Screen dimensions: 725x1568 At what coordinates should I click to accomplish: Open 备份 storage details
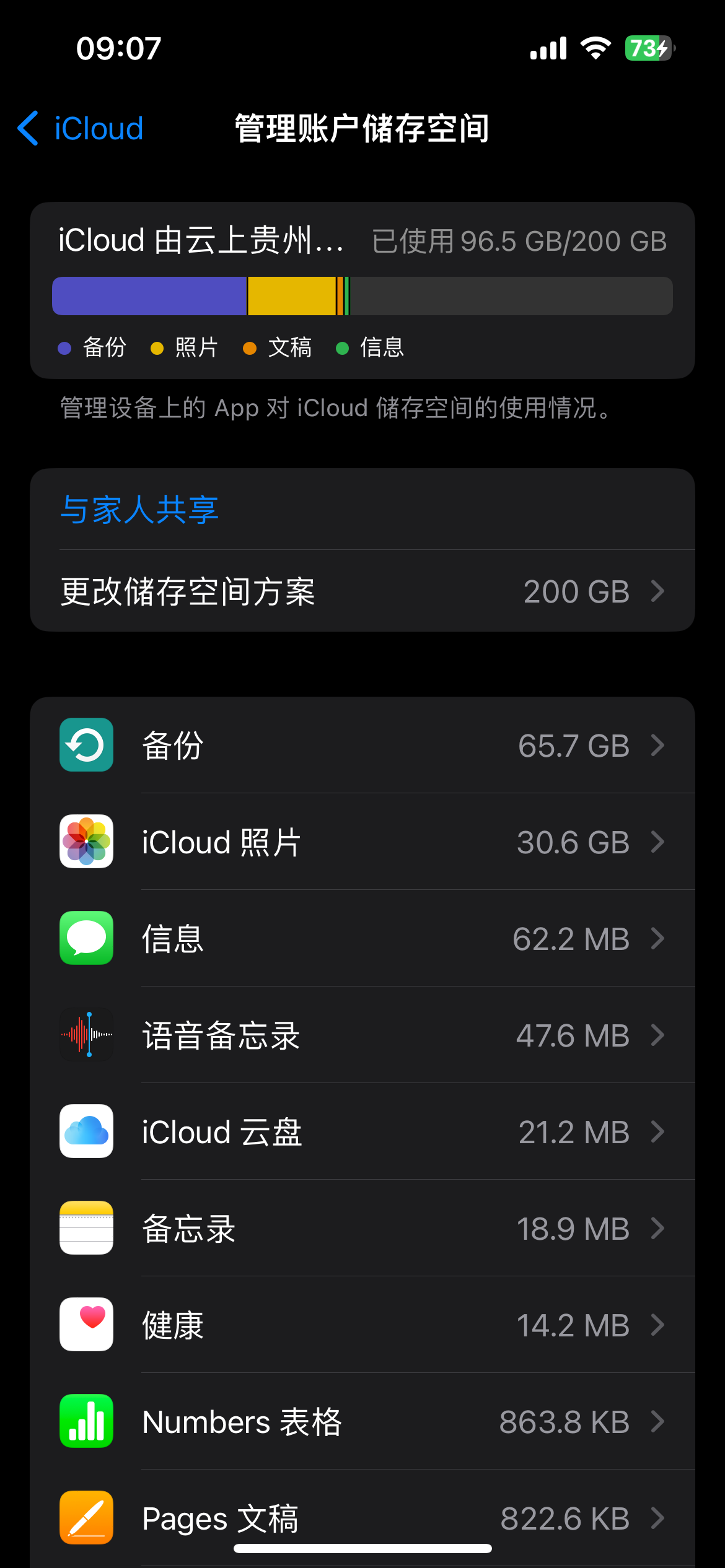coord(362,745)
